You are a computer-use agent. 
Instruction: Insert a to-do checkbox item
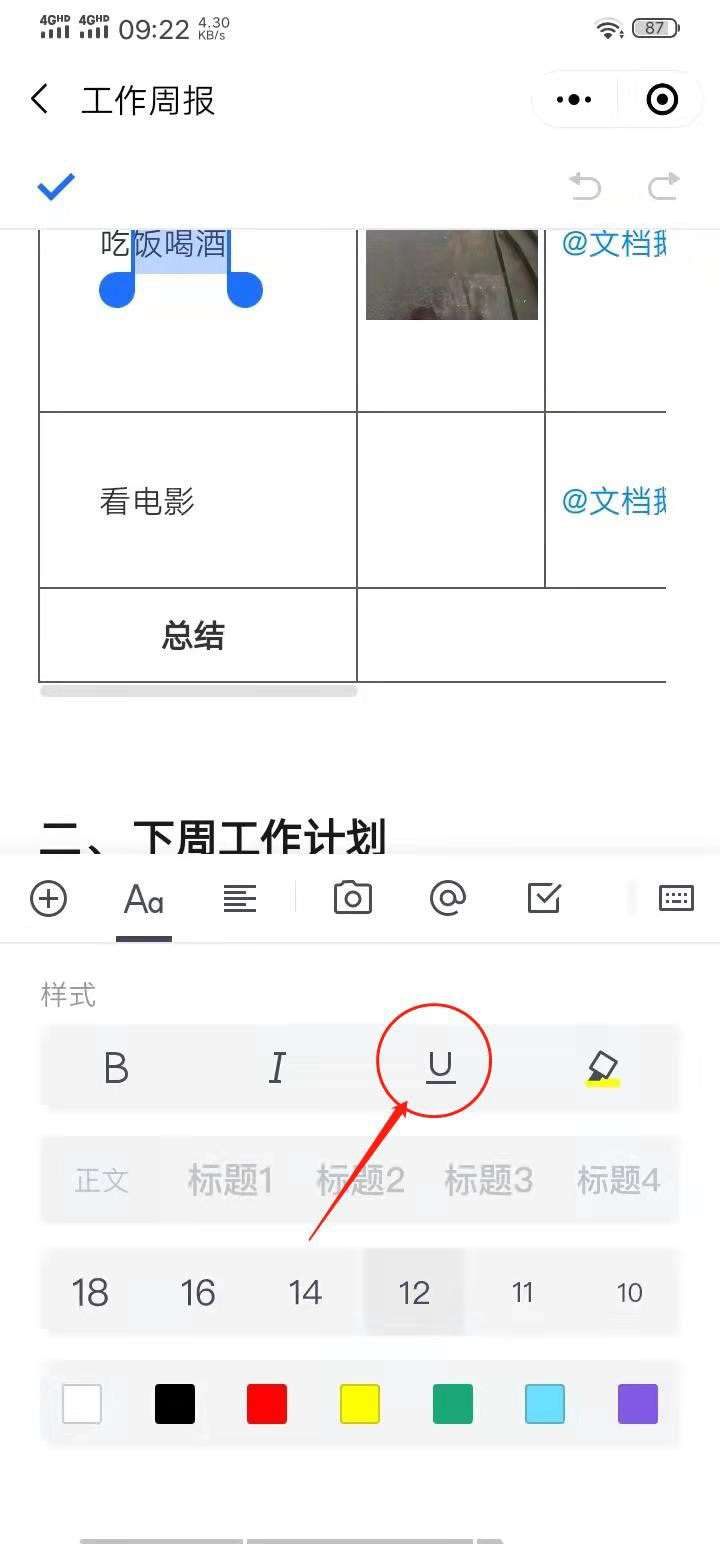(543, 898)
